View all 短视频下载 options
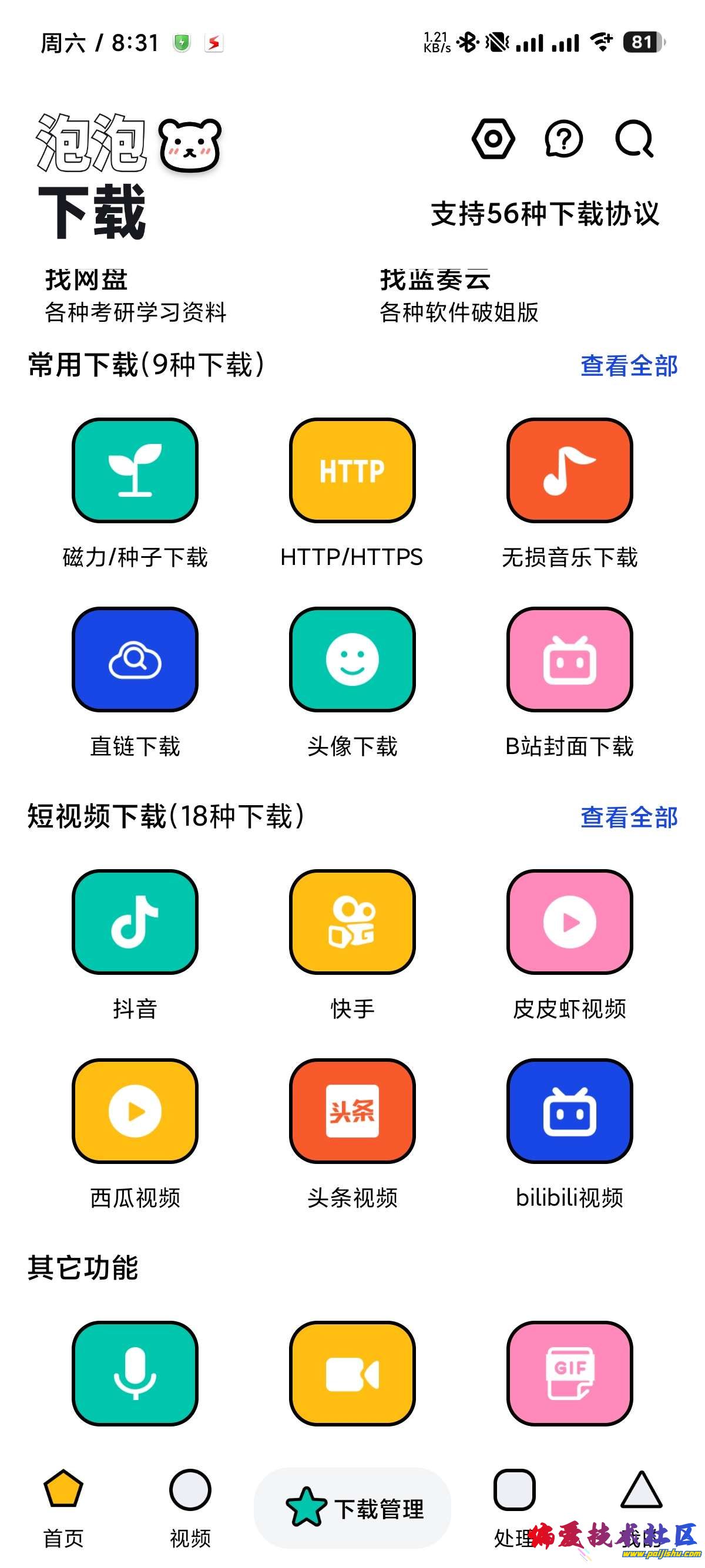Screen dimensions: 705x1568 click(628, 817)
